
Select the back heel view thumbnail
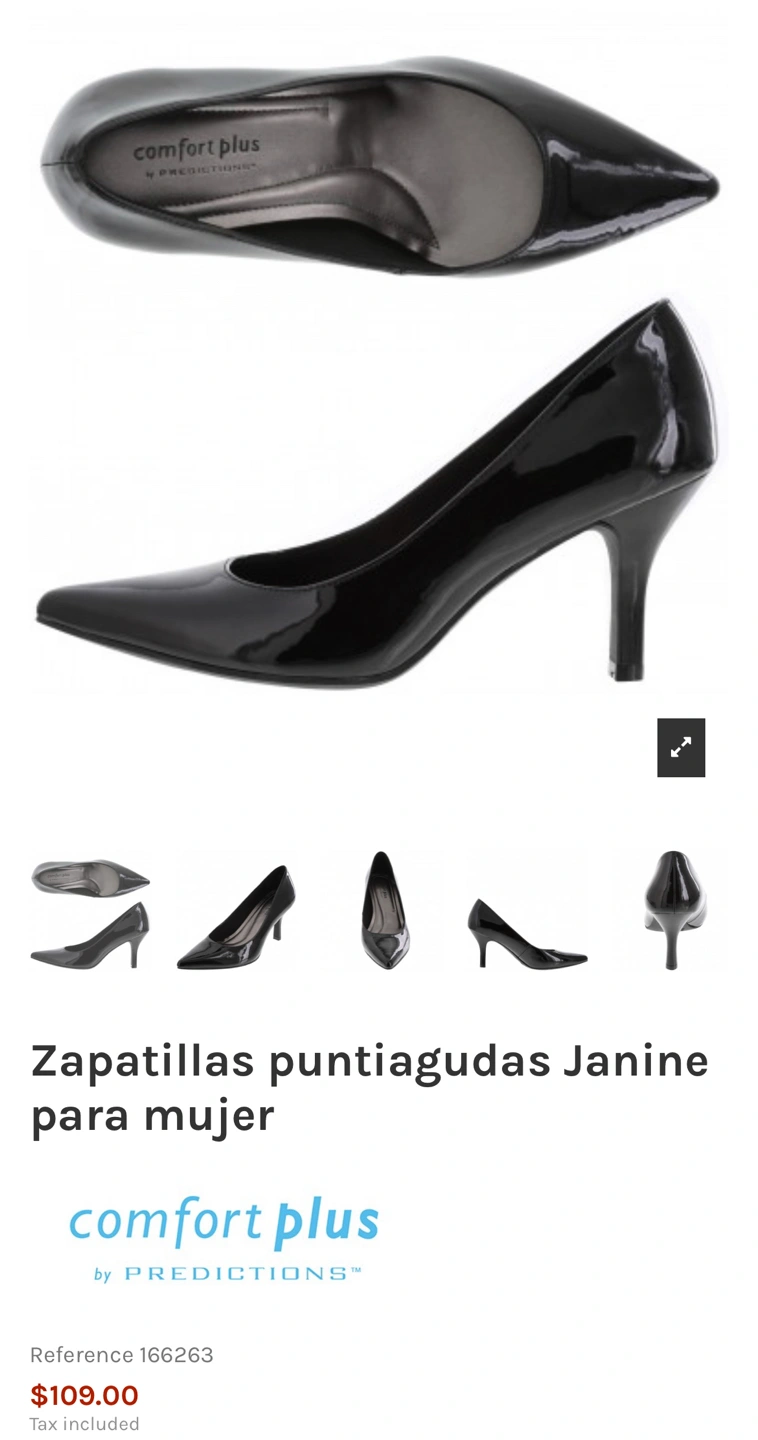coord(673,908)
